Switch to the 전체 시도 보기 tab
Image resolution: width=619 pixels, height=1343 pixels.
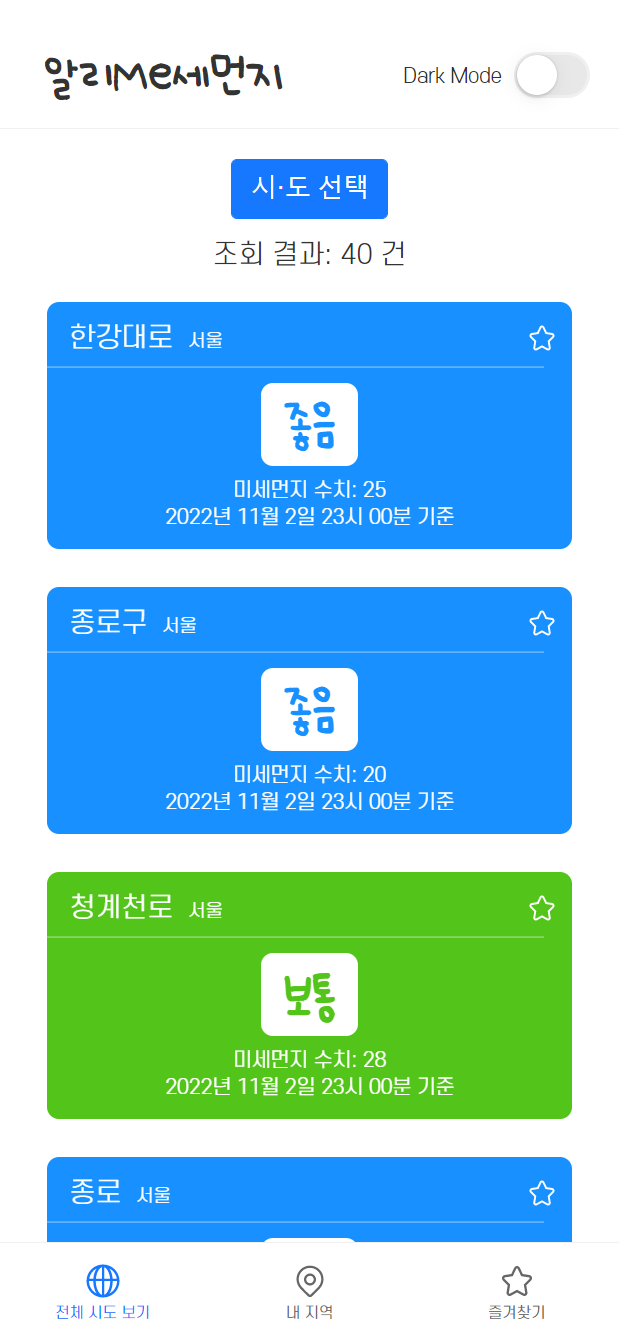tap(103, 1292)
